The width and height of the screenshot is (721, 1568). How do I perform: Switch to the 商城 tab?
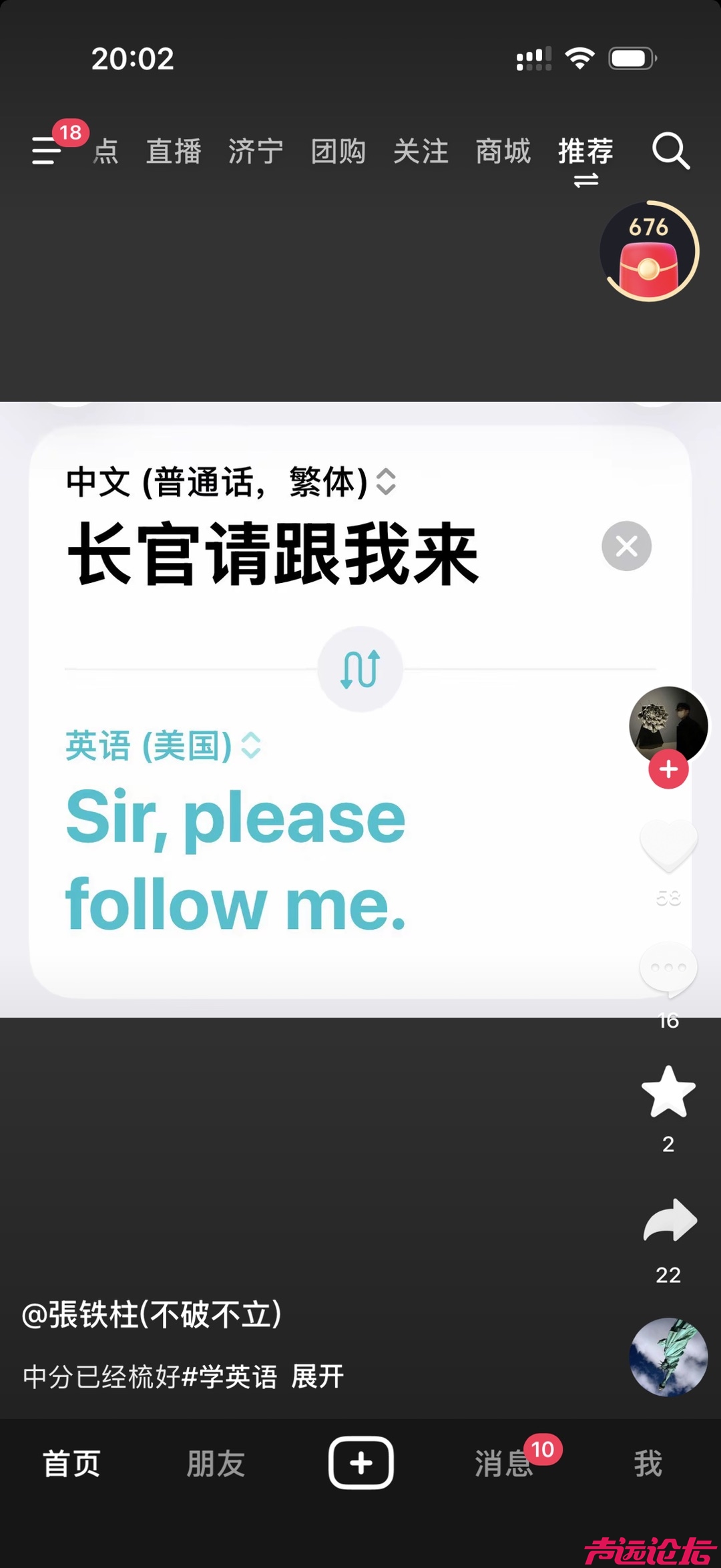(503, 151)
